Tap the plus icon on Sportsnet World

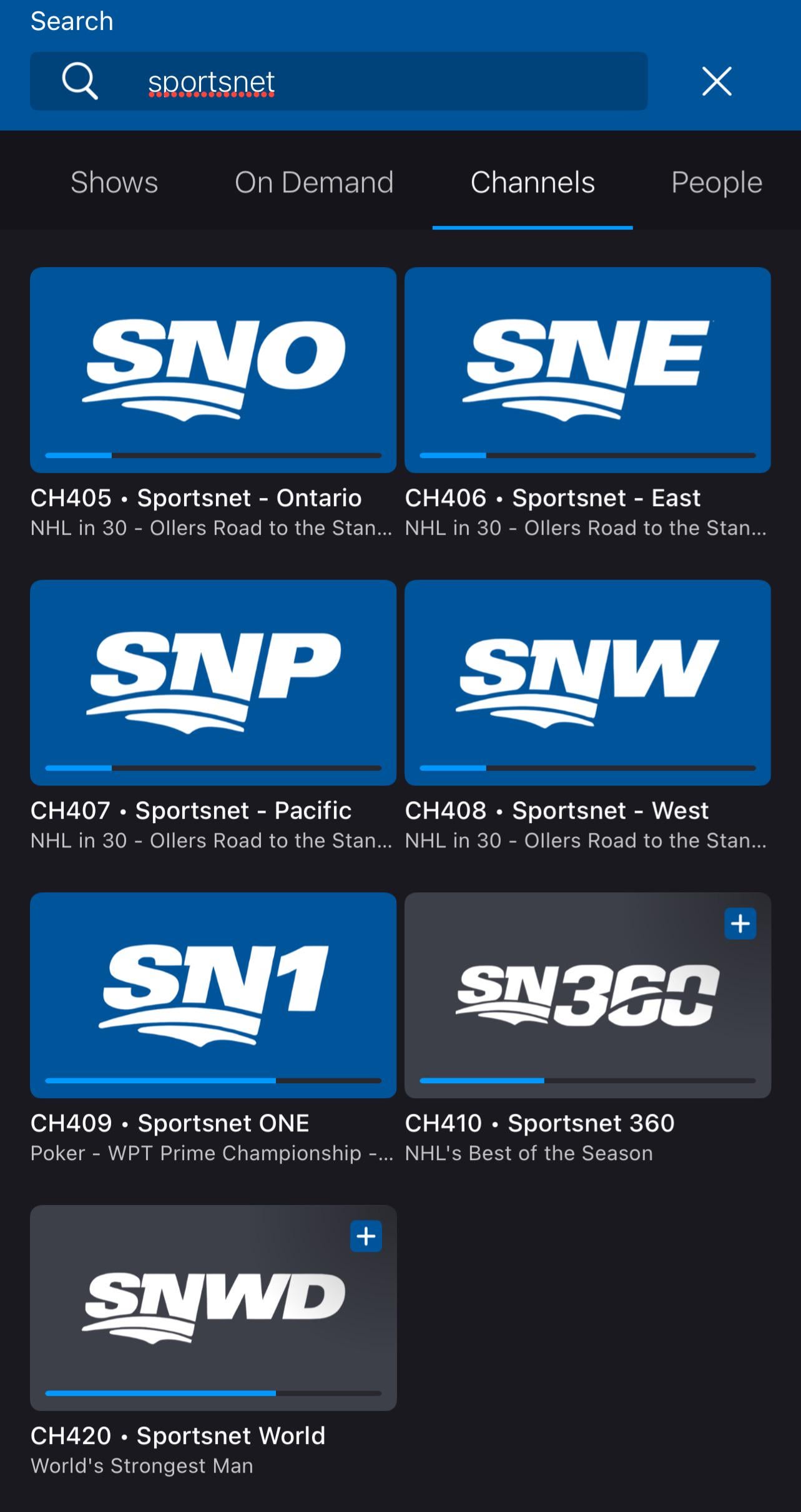click(x=366, y=1236)
